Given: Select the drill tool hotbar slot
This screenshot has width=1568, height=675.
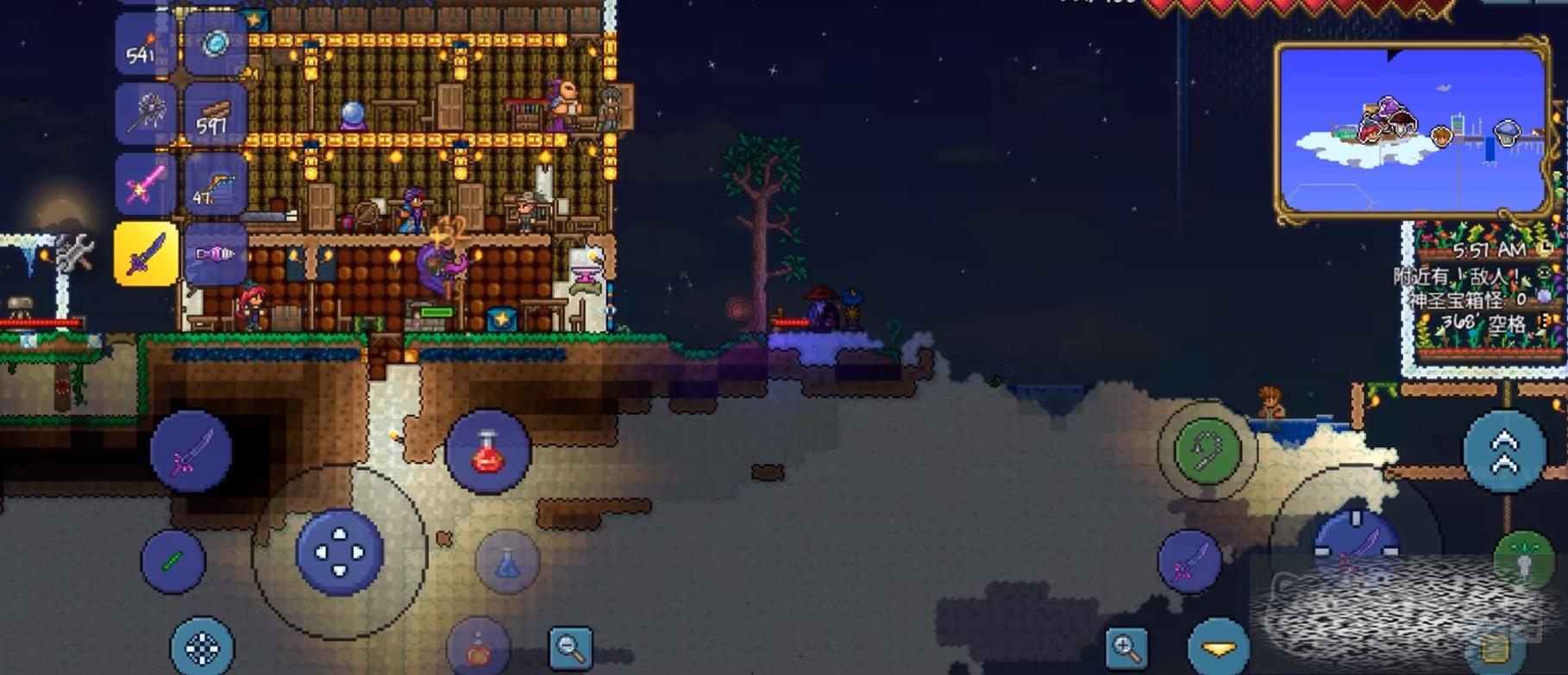Looking at the screenshot, I should point(215,254).
